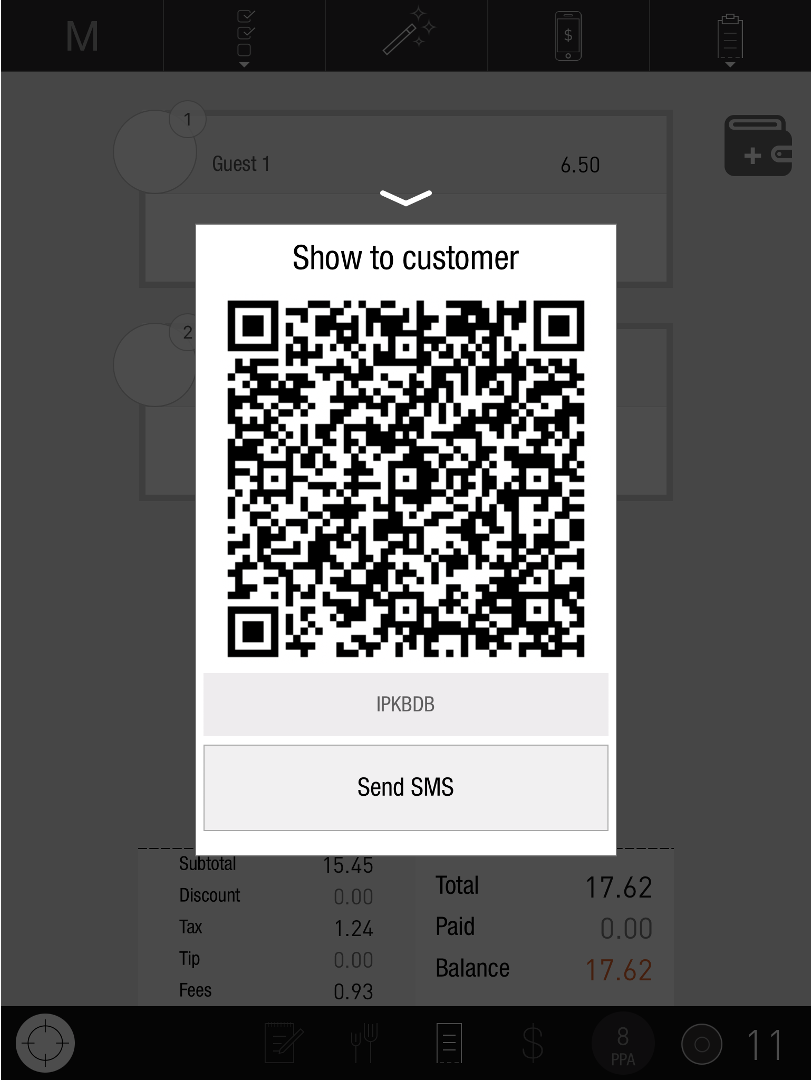Open the dollar payment icon

(533, 1044)
